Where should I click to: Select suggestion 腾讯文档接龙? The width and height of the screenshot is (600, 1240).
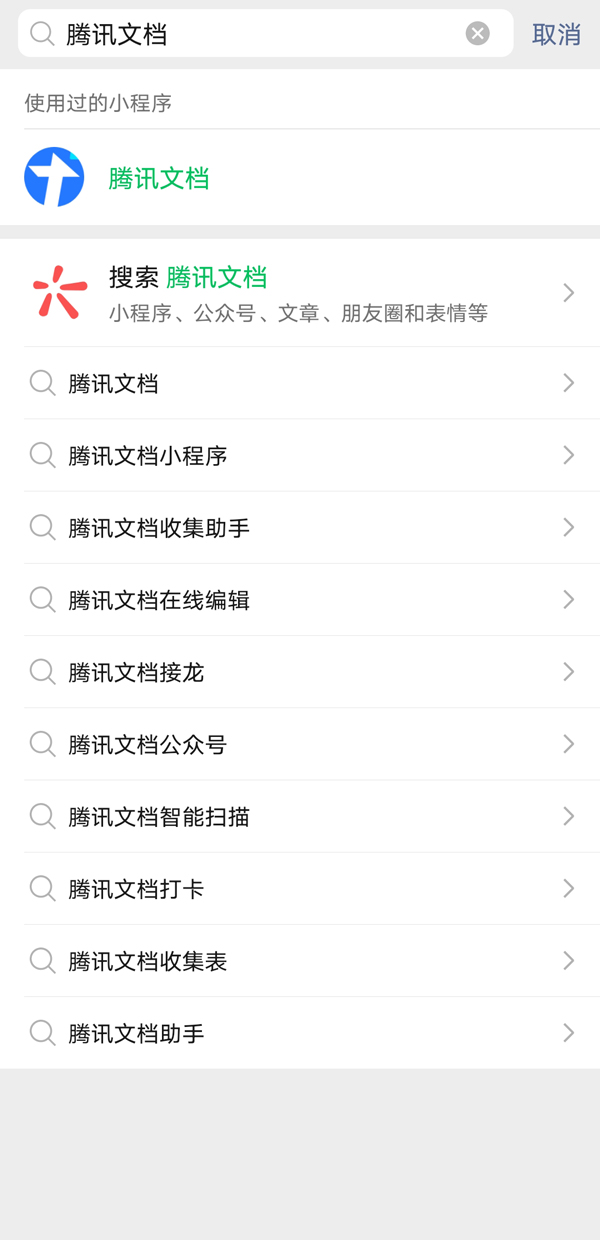click(300, 672)
